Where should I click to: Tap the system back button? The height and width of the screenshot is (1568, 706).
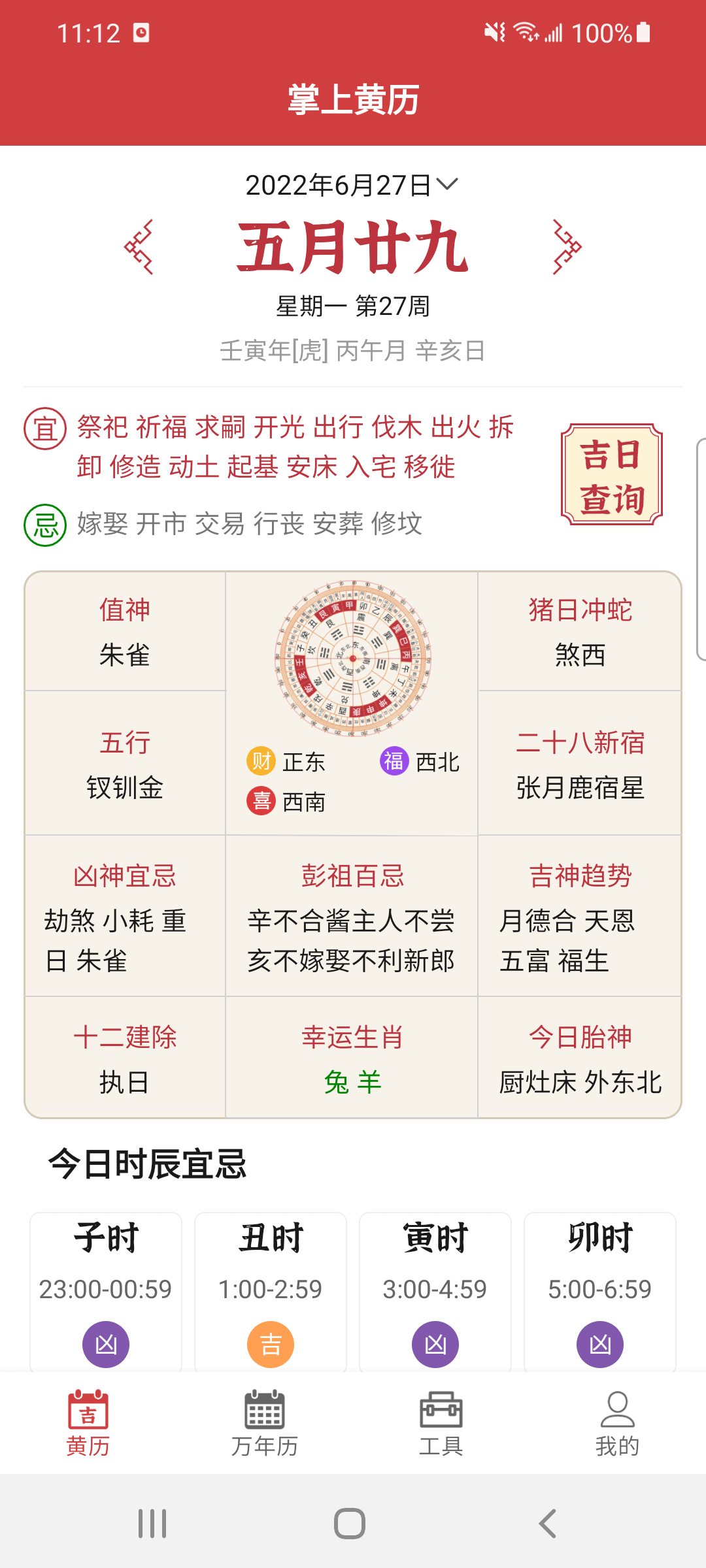click(x=548, y=1524)
